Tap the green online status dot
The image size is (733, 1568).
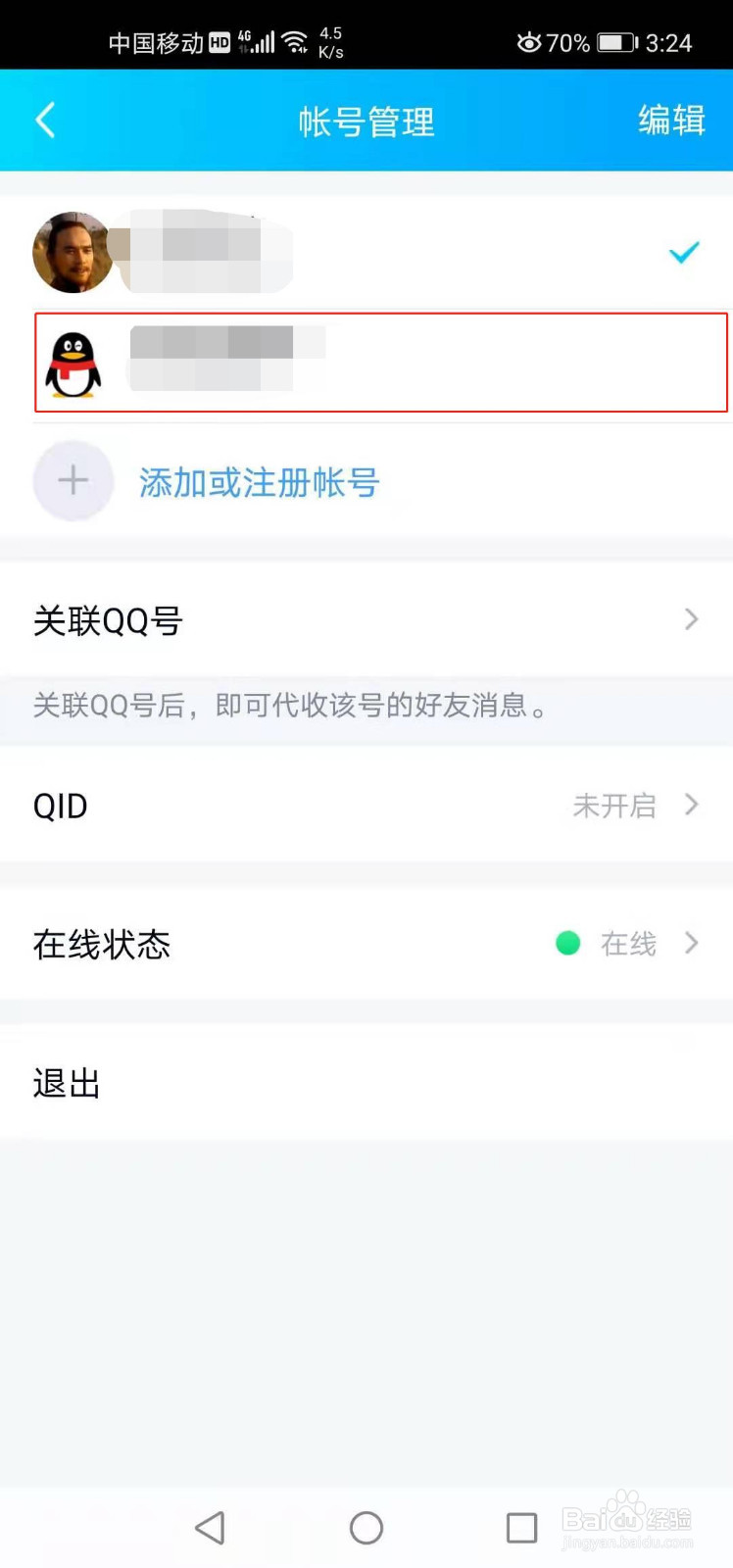[x=567, y=943]
